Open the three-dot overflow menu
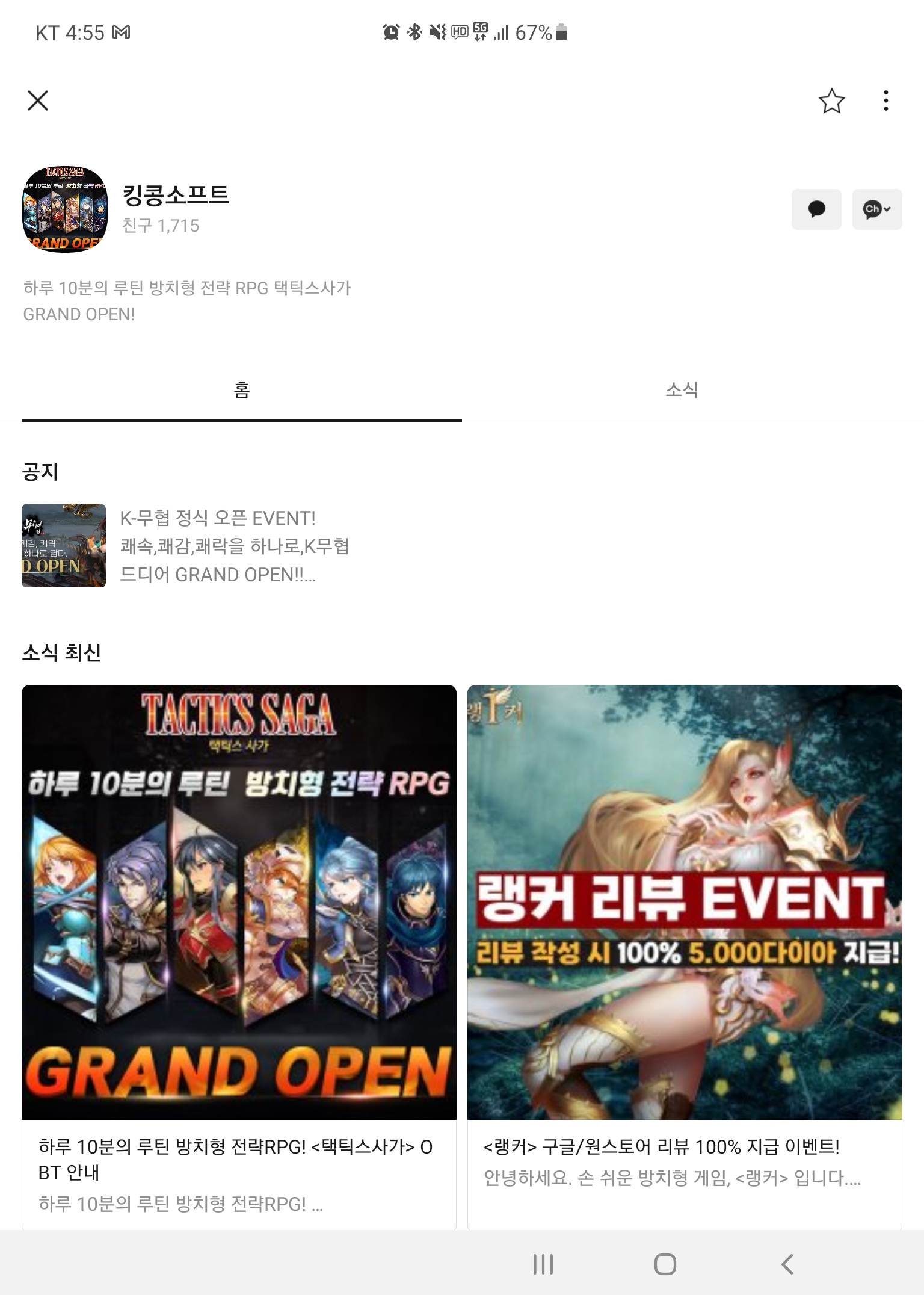The width and height of the screenshot is (924, 1295). (x=885, y=101)
